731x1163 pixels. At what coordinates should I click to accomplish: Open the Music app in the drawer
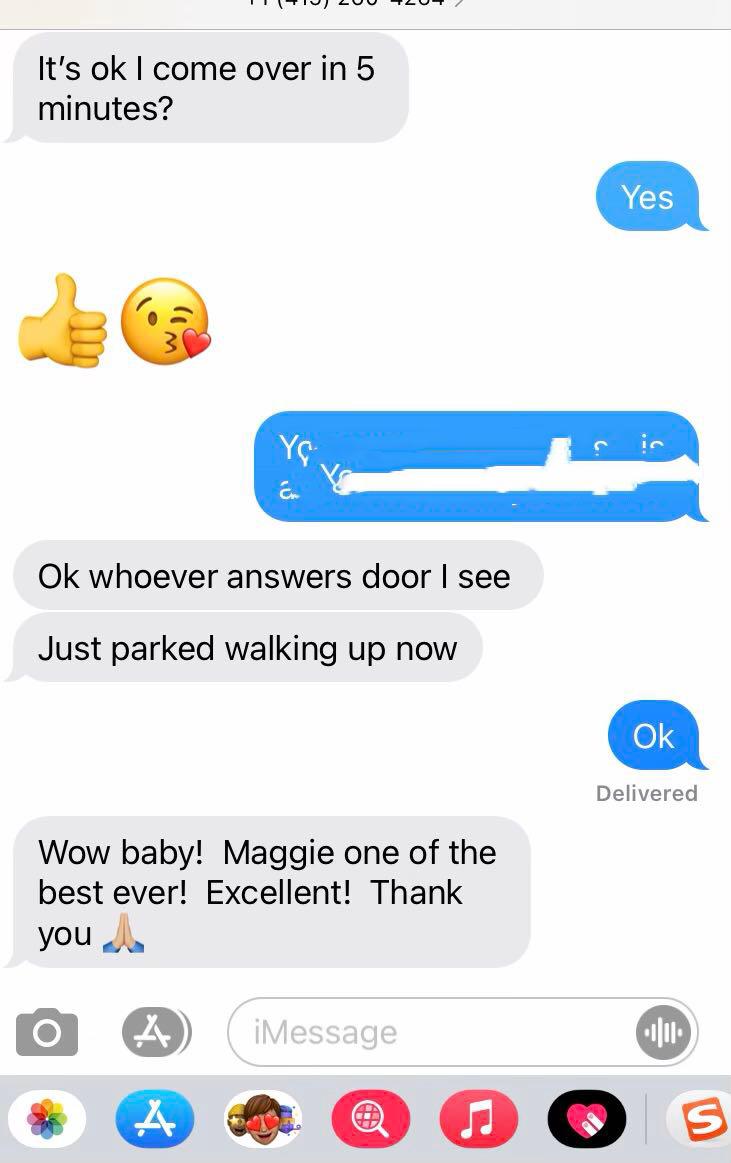(479, 1118)
